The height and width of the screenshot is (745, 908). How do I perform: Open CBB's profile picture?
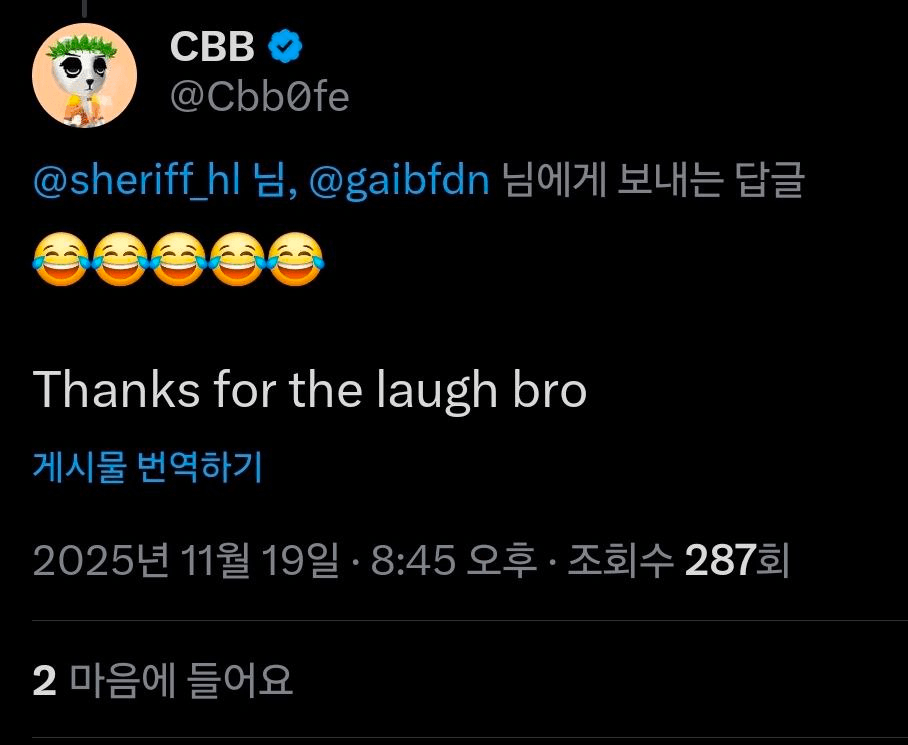point(84,75)
